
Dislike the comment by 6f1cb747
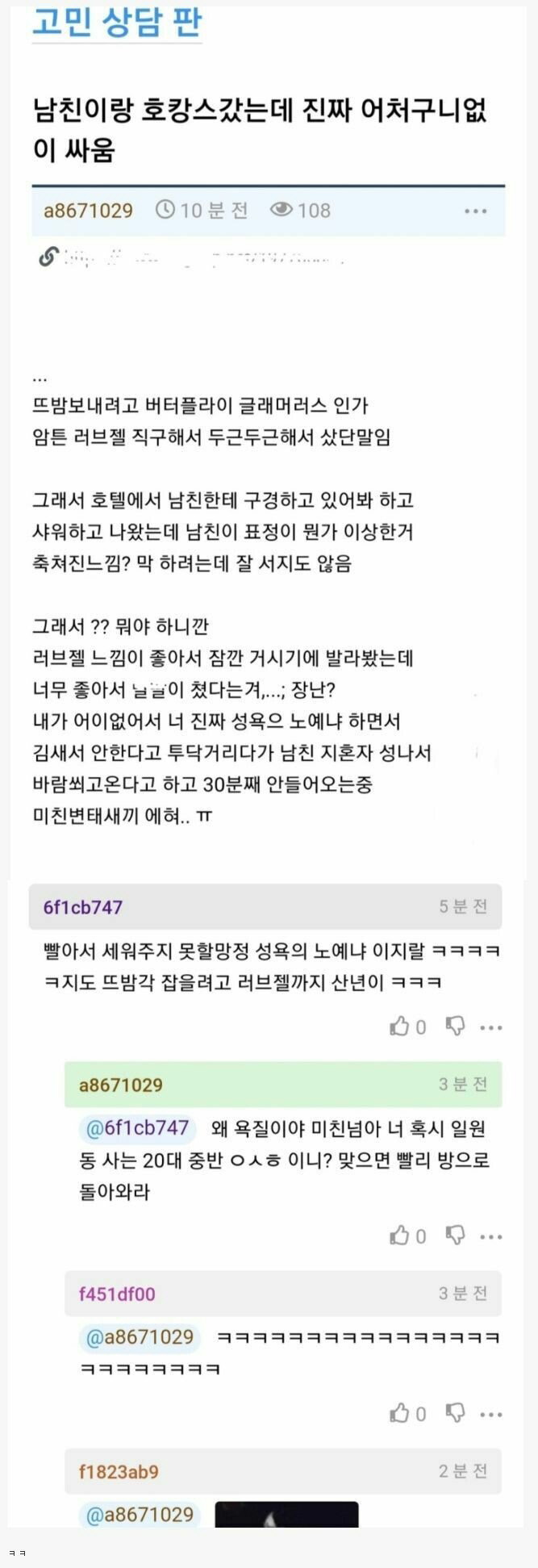point(456,1027)
